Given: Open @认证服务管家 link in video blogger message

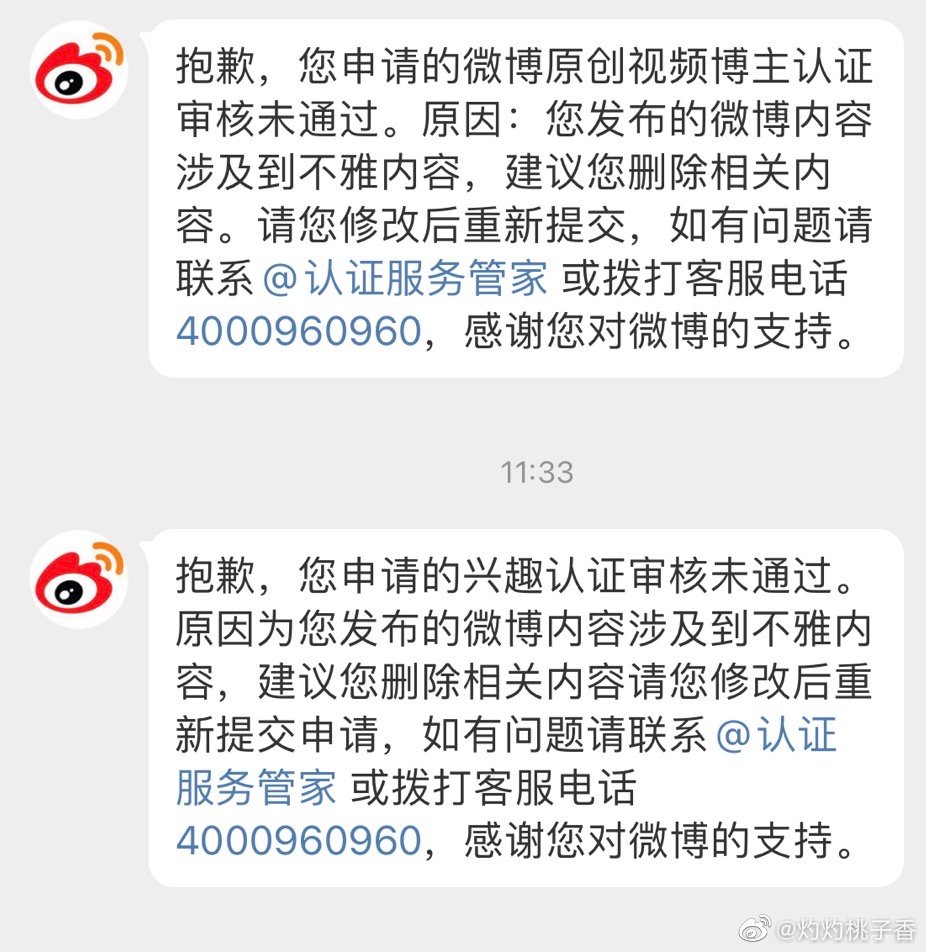Looking at the screenshot, I should pos(405,280).
